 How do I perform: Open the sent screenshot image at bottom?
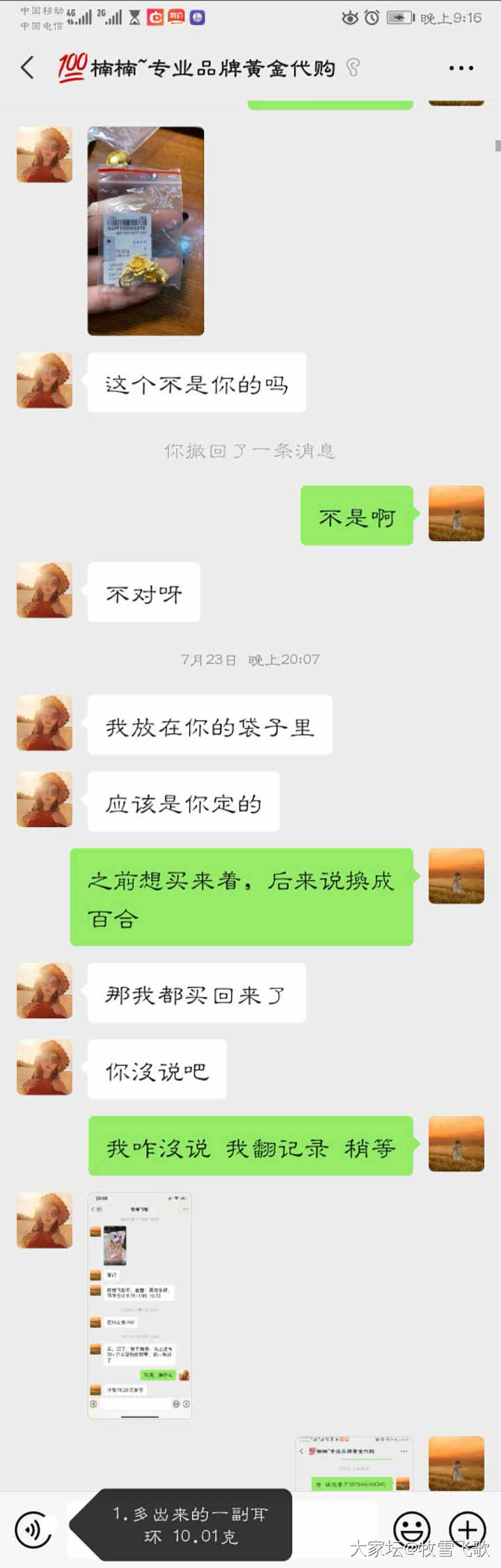coord(354,1462)
